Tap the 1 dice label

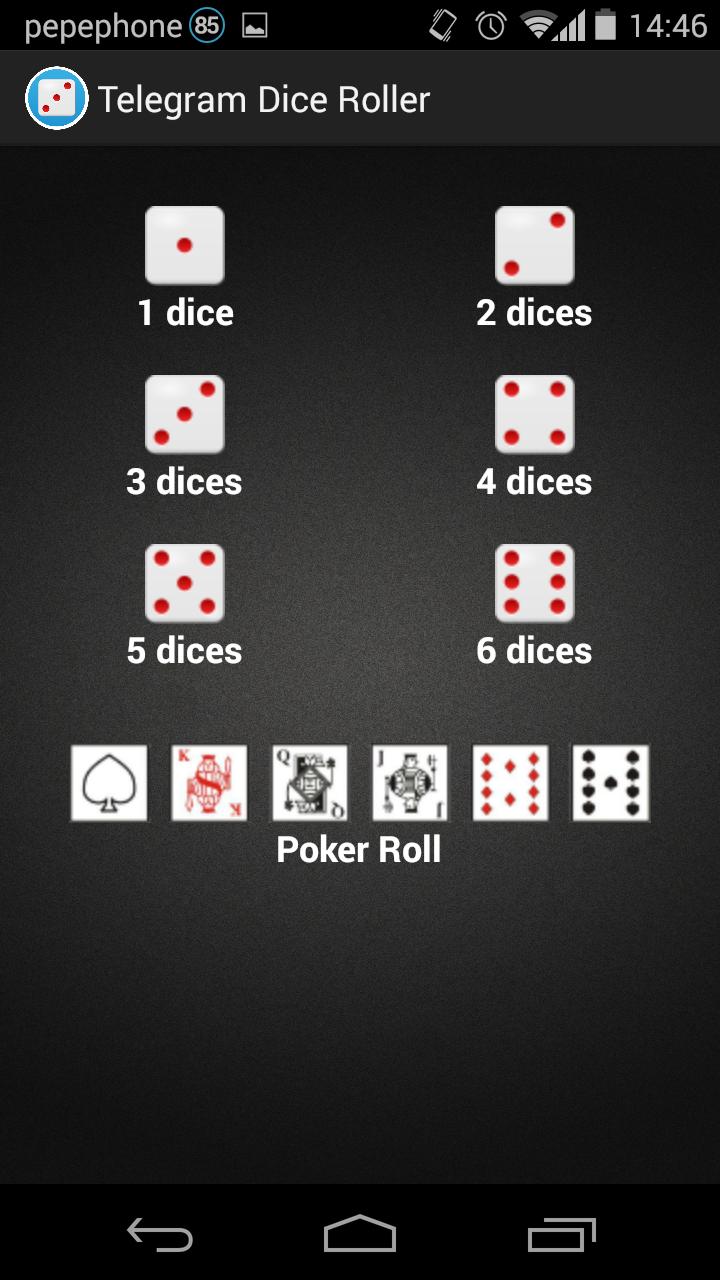pyautogui.click(x=185, y=312)
